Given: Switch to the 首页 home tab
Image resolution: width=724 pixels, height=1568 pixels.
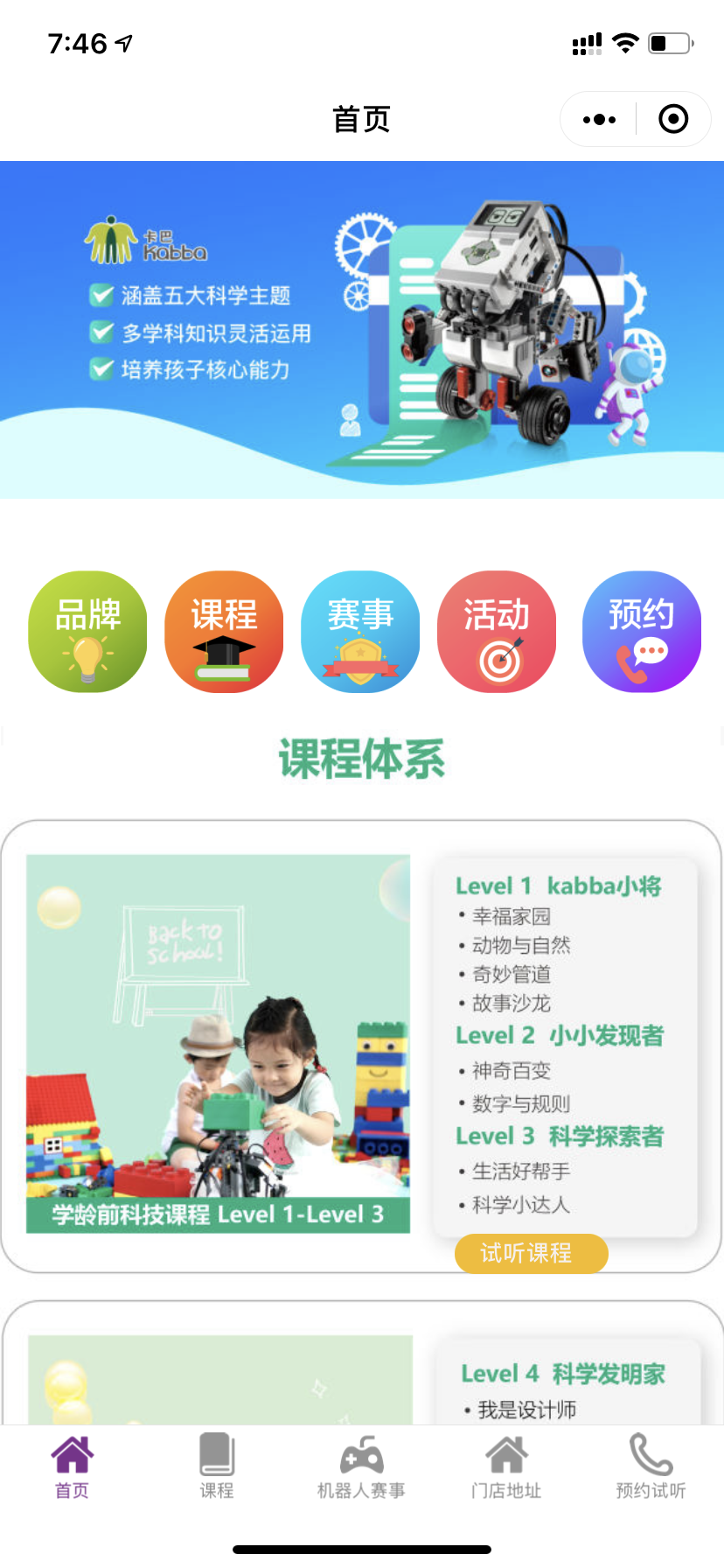Looking at the screenshot, I should tap(72, 1466).
